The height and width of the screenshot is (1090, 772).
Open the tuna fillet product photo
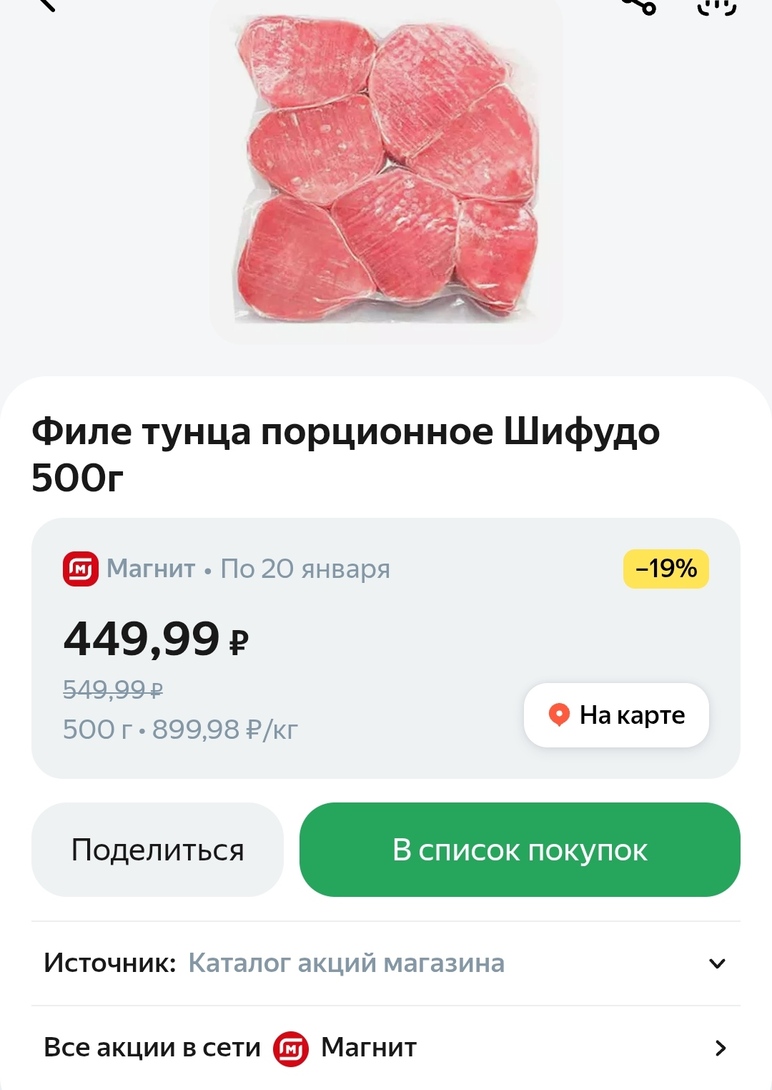[386, 170]
